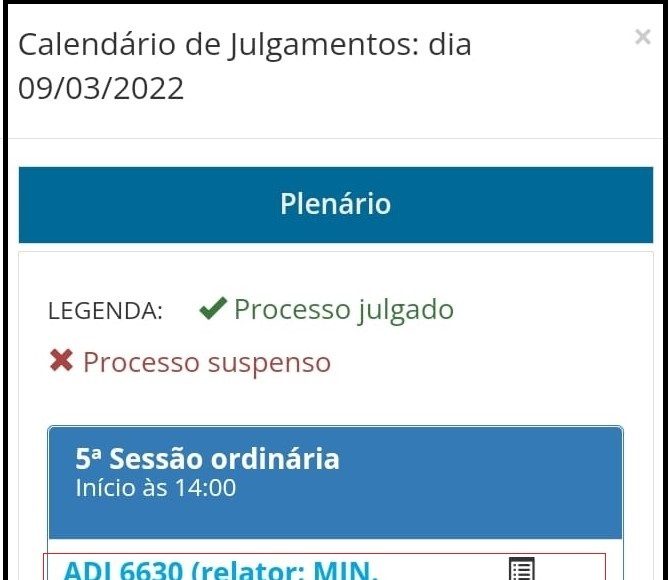The height and width of the screenshot is (580, 669).
Task: Close the Calendário de Julgamentos dialog
Action: [x=642, y=38]
